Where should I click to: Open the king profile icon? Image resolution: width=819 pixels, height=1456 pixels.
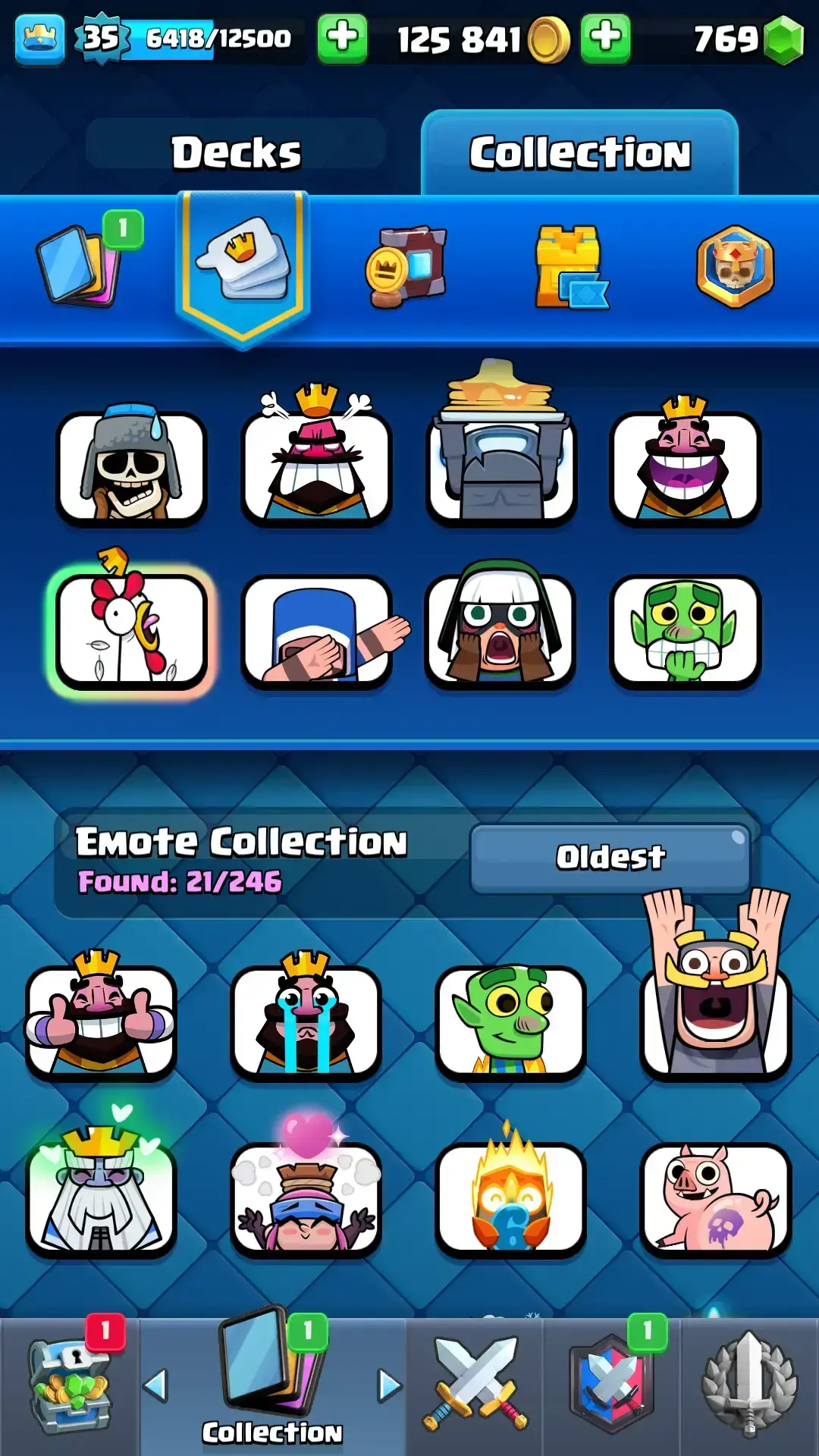(x=39, y=38)
